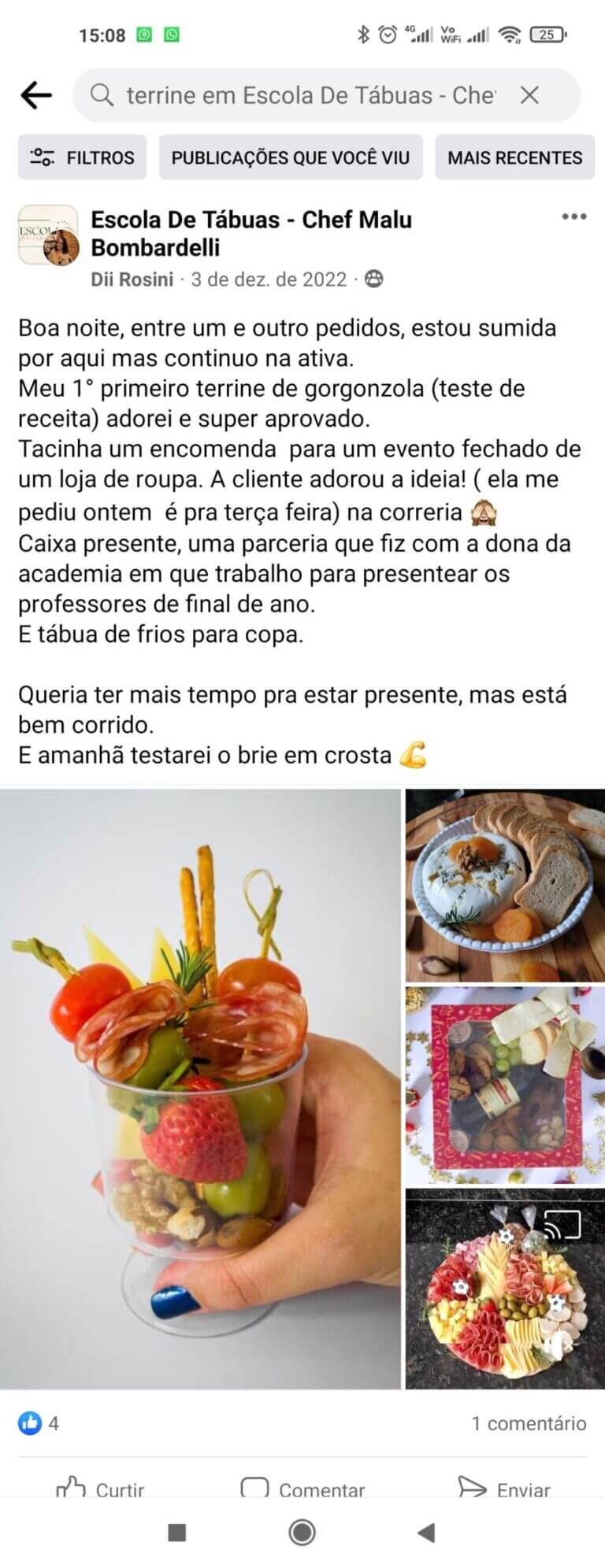
Task: Open the cheese terrine with toast photo
Action: coord(504,885)
